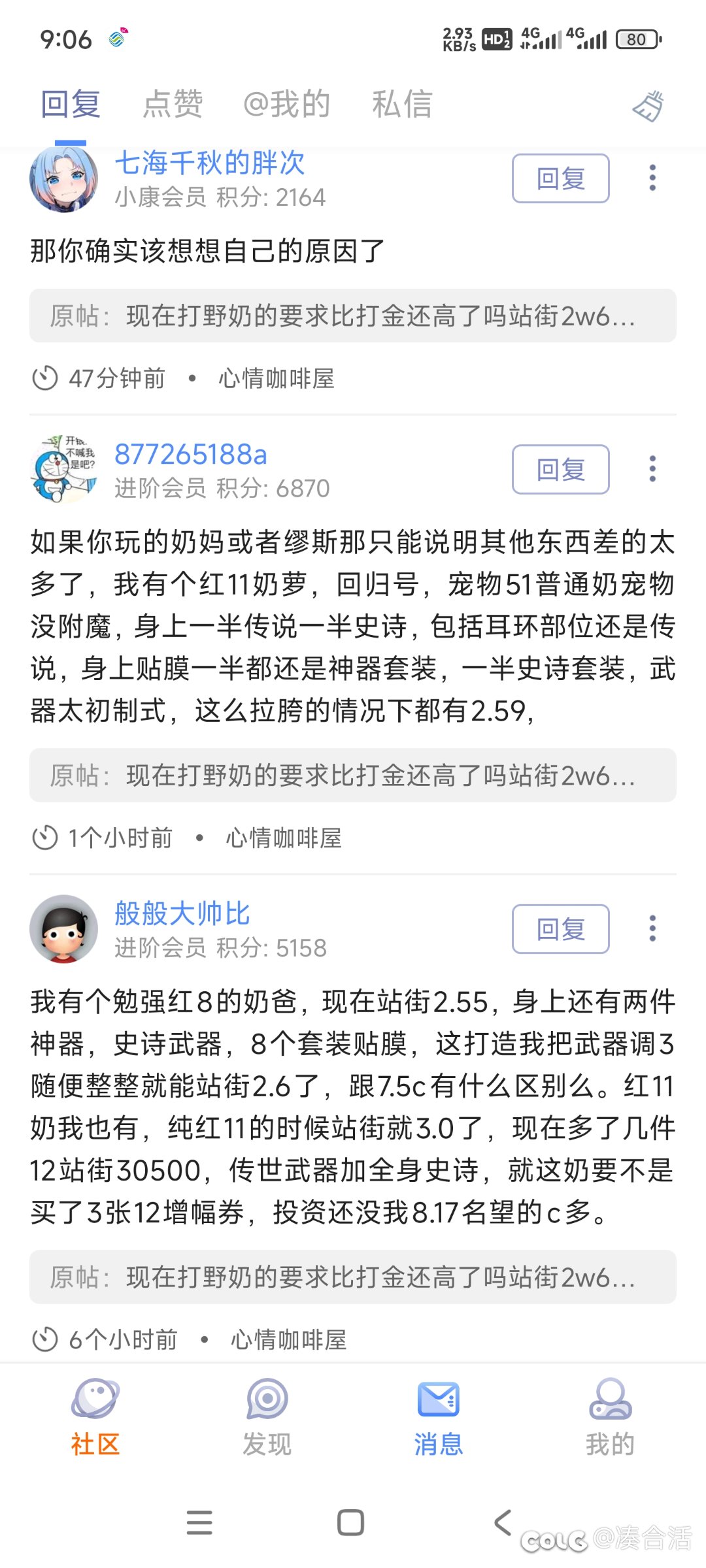Screen dimensions: 706x1568
Task: Open more options for 般般大帅比's reply
Action: tap(652, 928)
